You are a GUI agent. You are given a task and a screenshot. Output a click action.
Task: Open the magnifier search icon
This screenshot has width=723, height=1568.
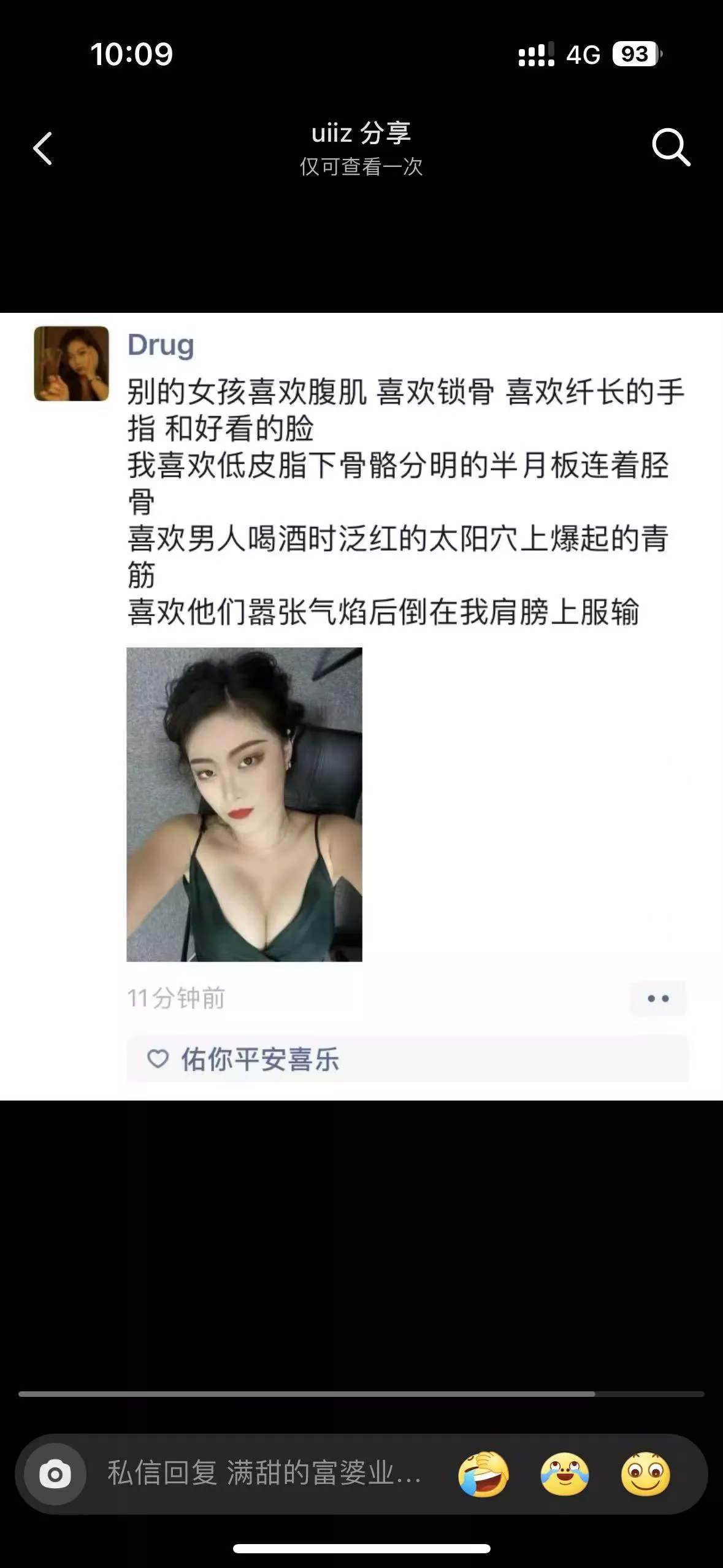pyautogui.click(x=670, y=147)
